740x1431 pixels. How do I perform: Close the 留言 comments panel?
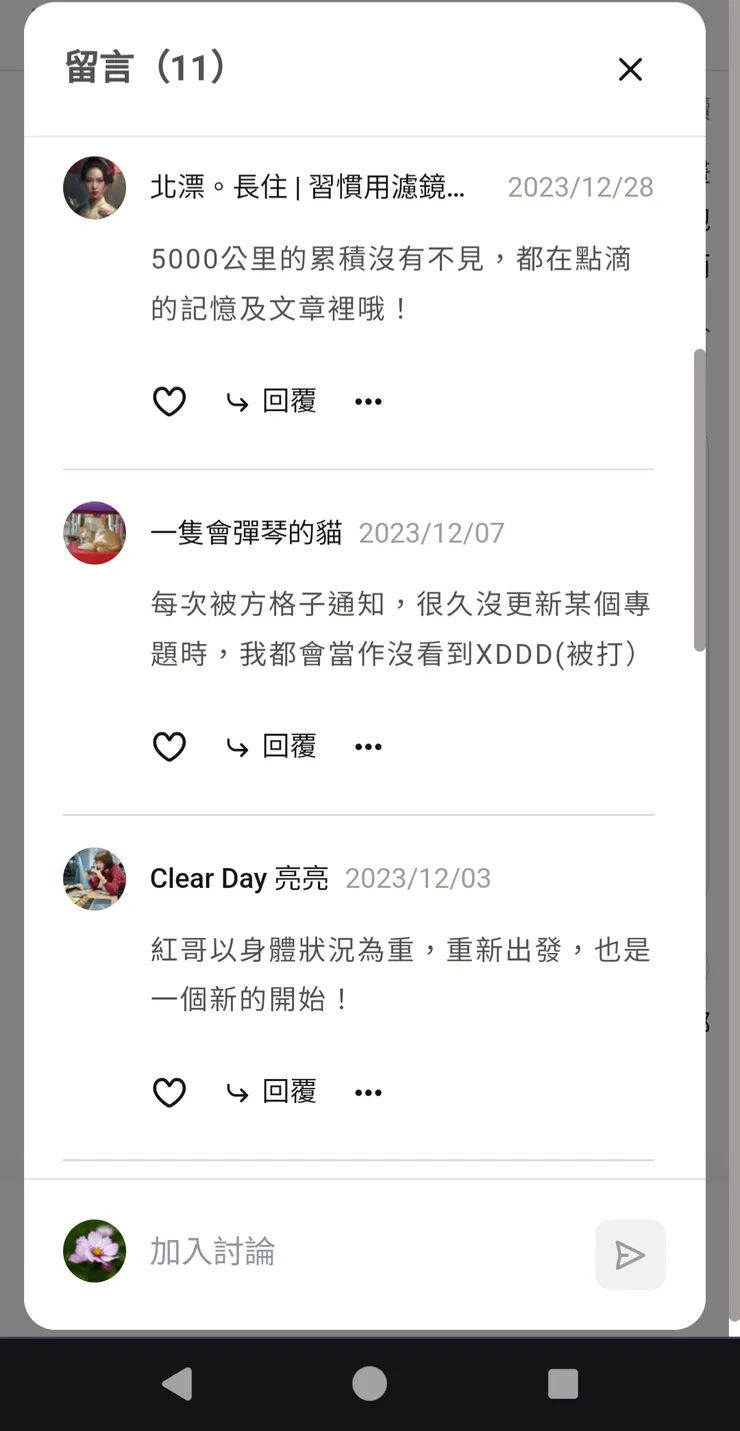coord(630,70)
